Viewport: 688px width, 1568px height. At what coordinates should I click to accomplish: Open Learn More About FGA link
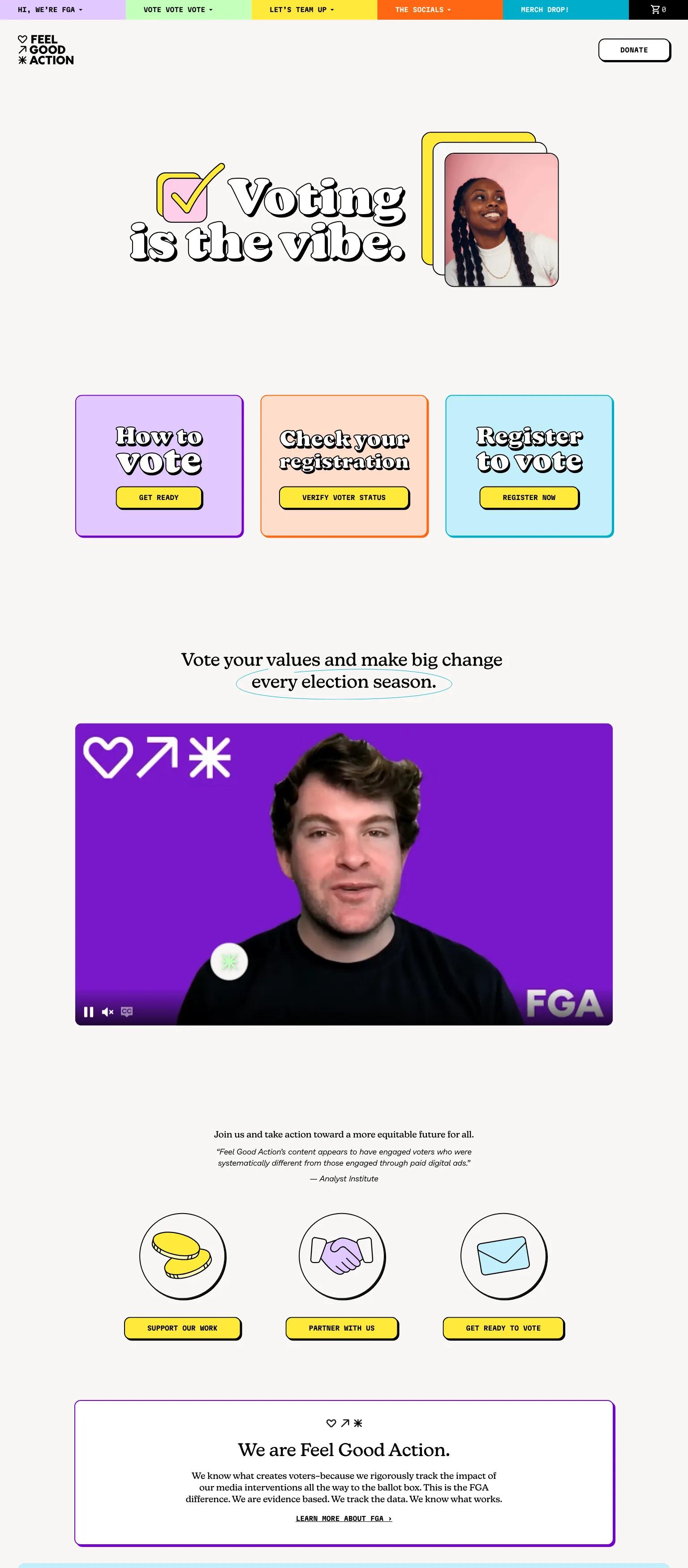click(x=344, y=1518)
